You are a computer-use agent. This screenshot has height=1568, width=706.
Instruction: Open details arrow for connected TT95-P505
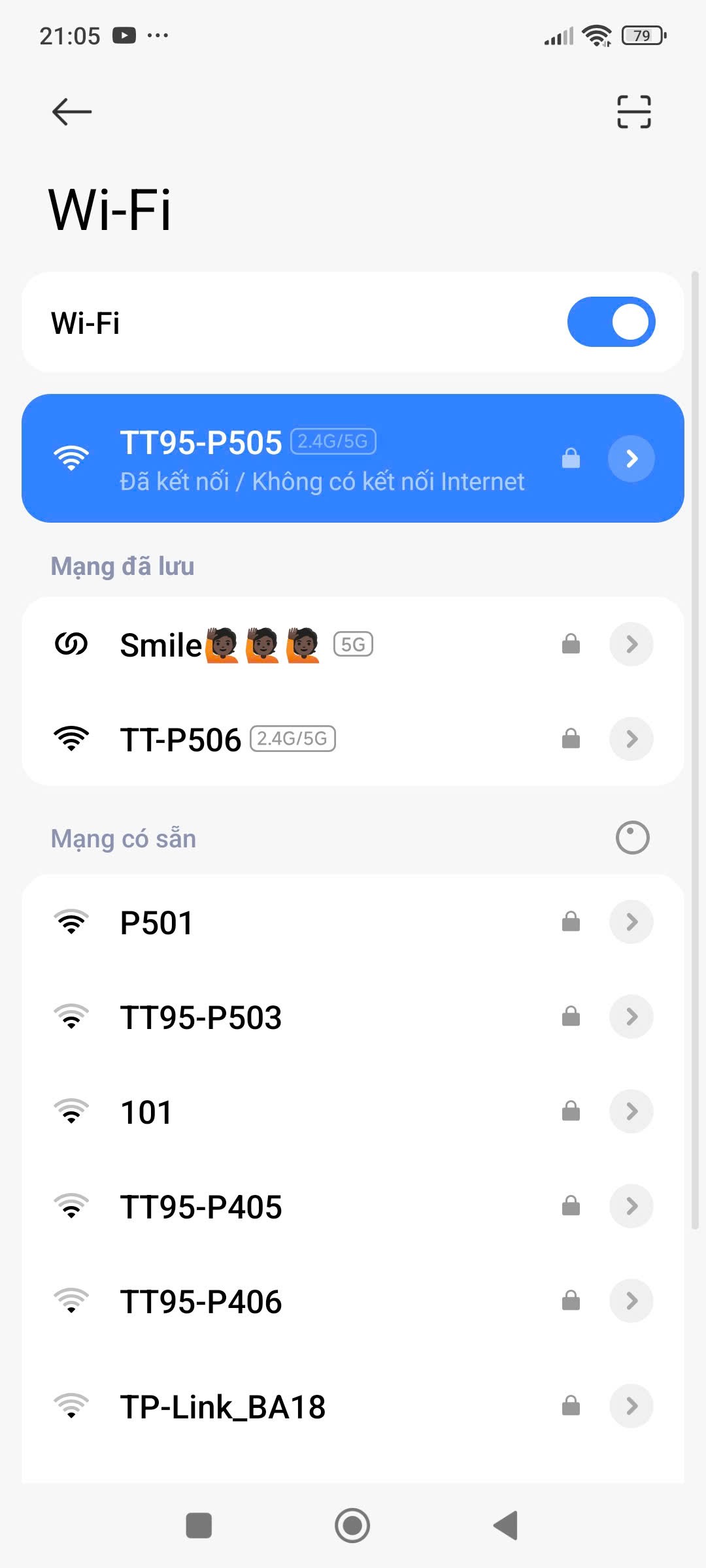[x=631, y=459]
